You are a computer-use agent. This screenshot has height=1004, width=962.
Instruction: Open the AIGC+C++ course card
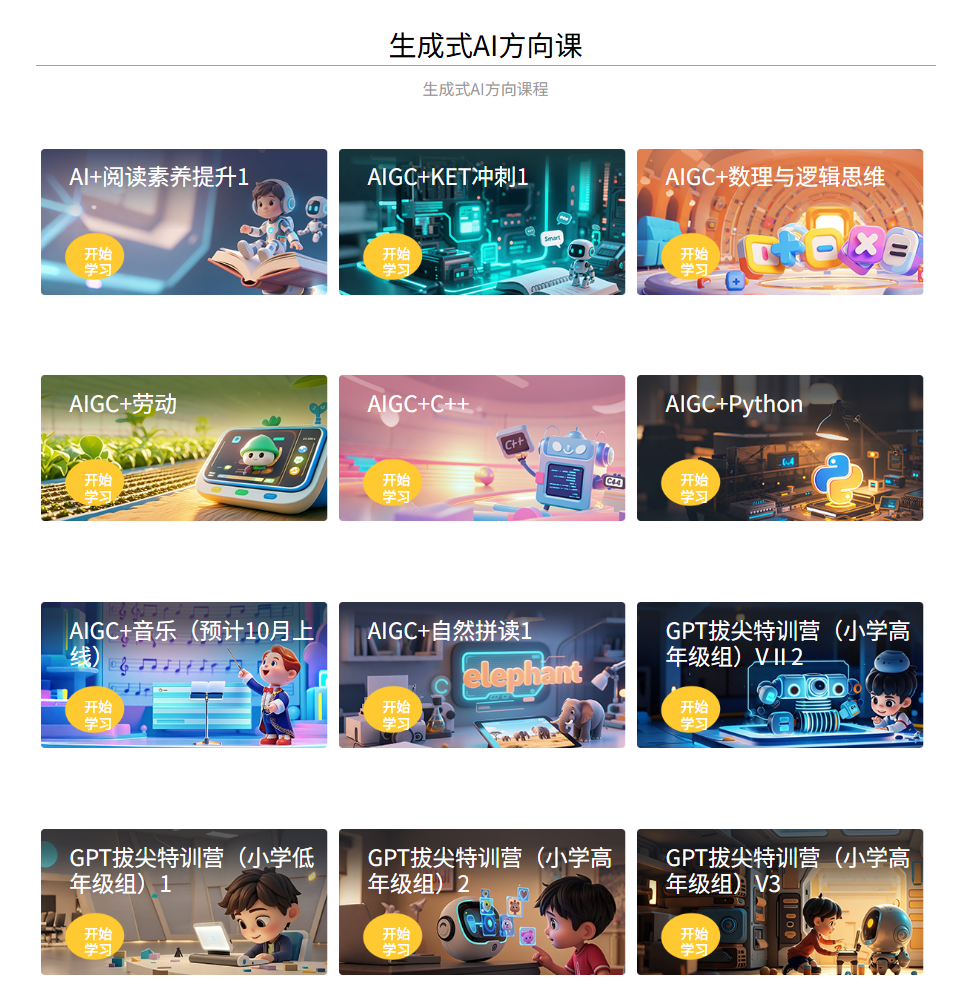point(481,448)
